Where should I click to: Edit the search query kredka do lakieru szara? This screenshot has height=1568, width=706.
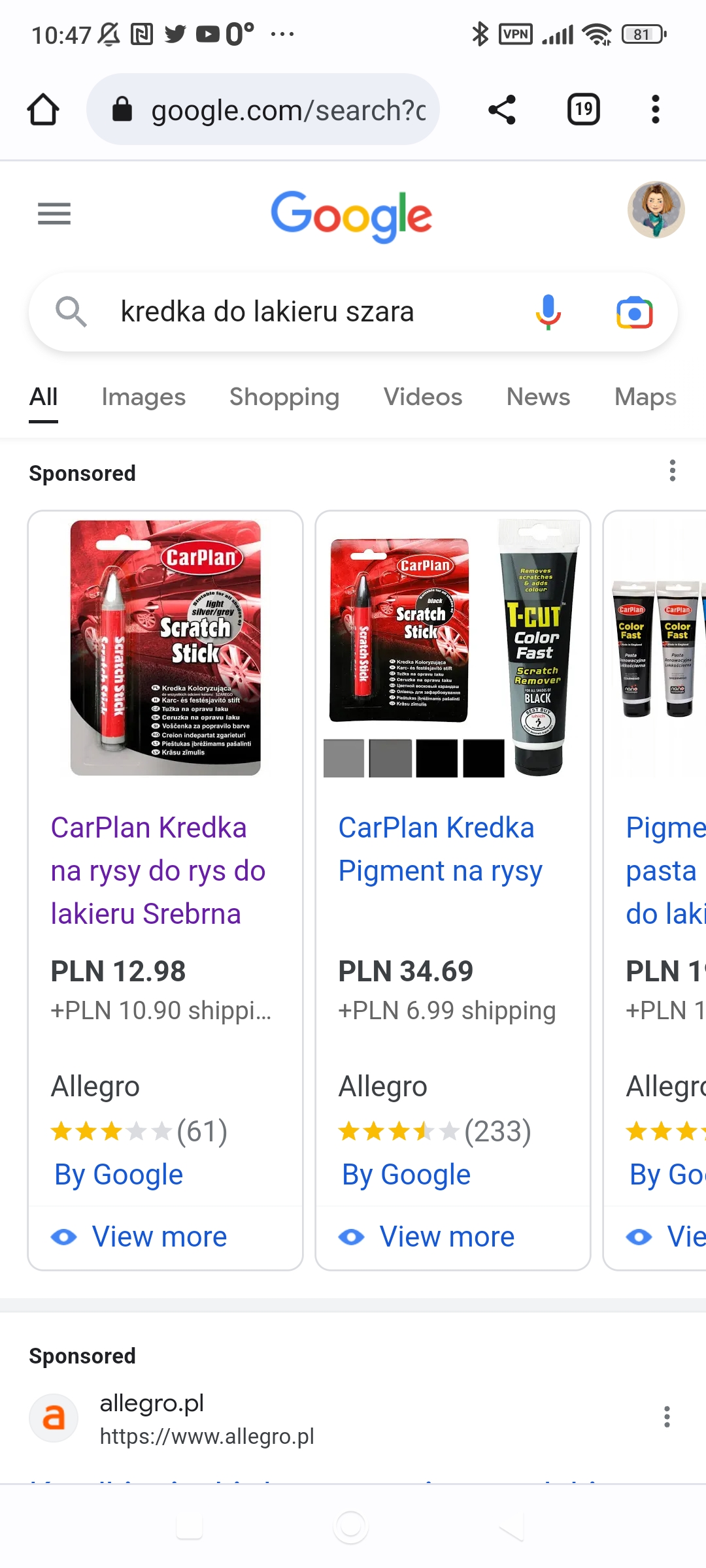pos(267,312)
